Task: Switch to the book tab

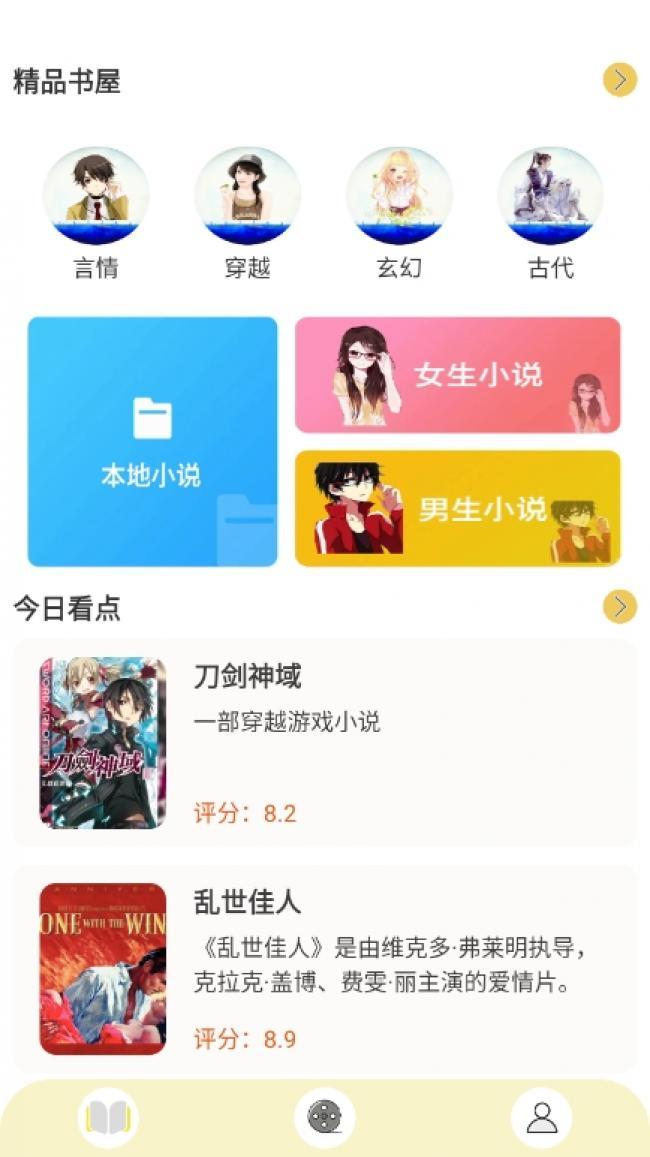Action: coord(108,1117)
